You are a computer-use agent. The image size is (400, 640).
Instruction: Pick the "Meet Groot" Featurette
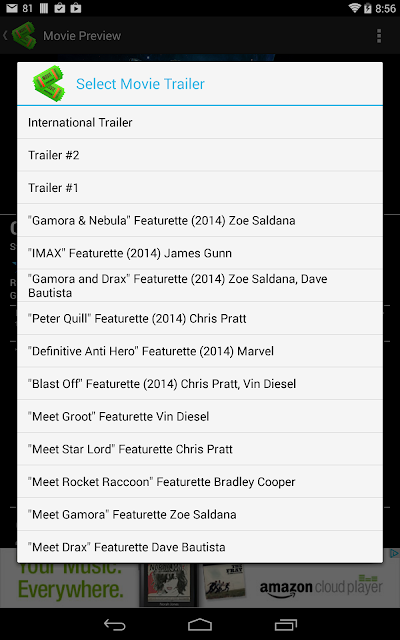(200, 416)
